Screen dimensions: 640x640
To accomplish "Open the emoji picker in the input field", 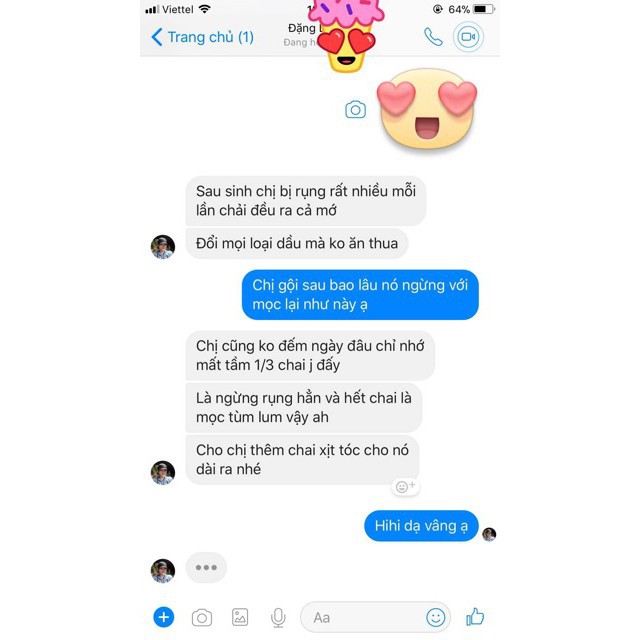I will pos(435,617).
